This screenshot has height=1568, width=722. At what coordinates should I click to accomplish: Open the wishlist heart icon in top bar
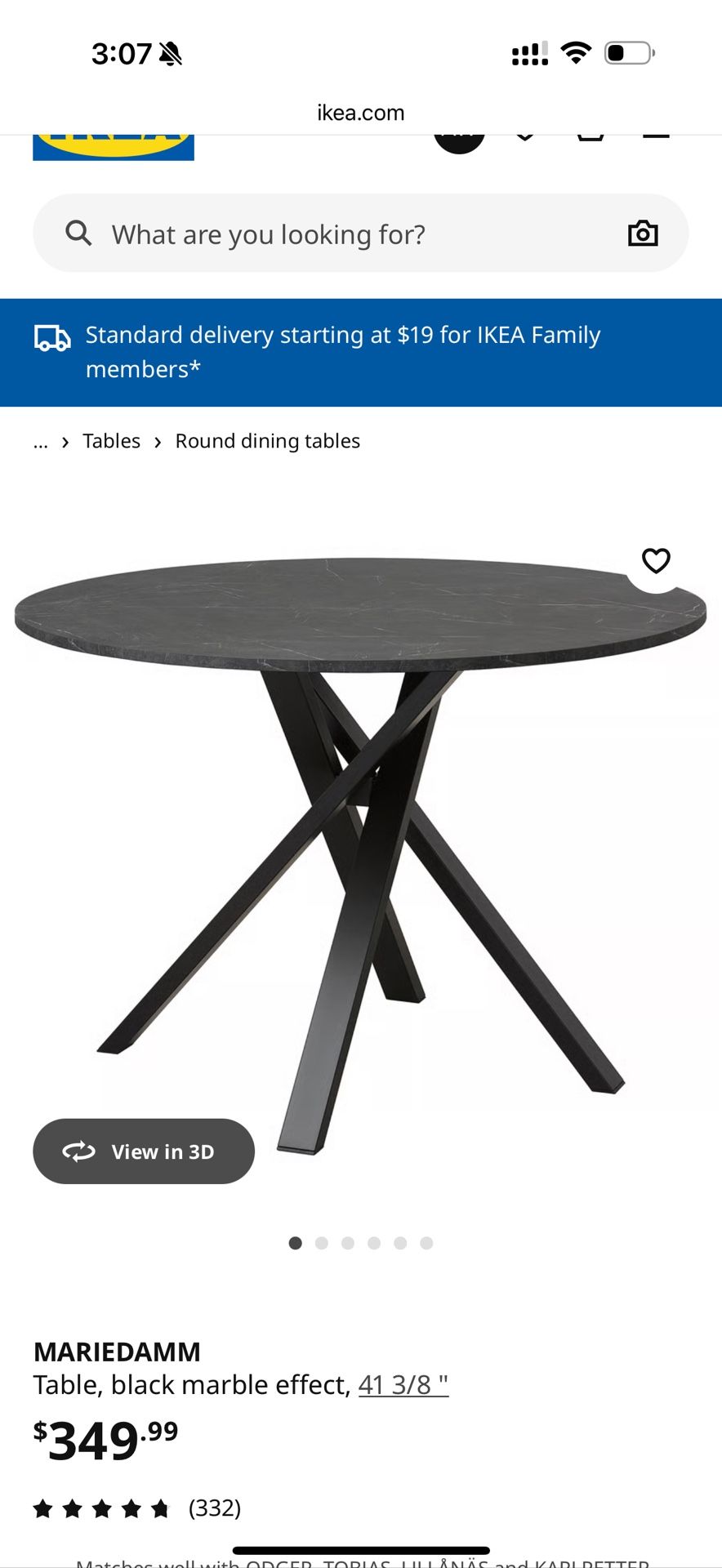pyautogui.click(x=525, y=135)
